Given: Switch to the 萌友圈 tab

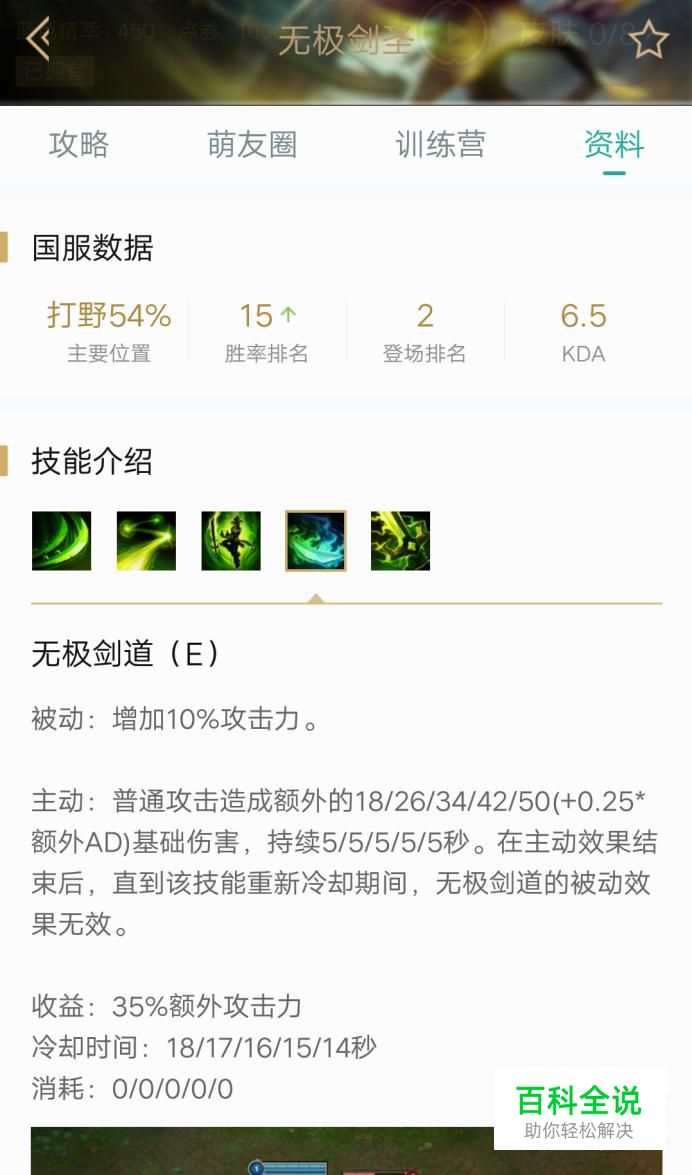Looking at the screenshot, I should [x=252, y=145].
